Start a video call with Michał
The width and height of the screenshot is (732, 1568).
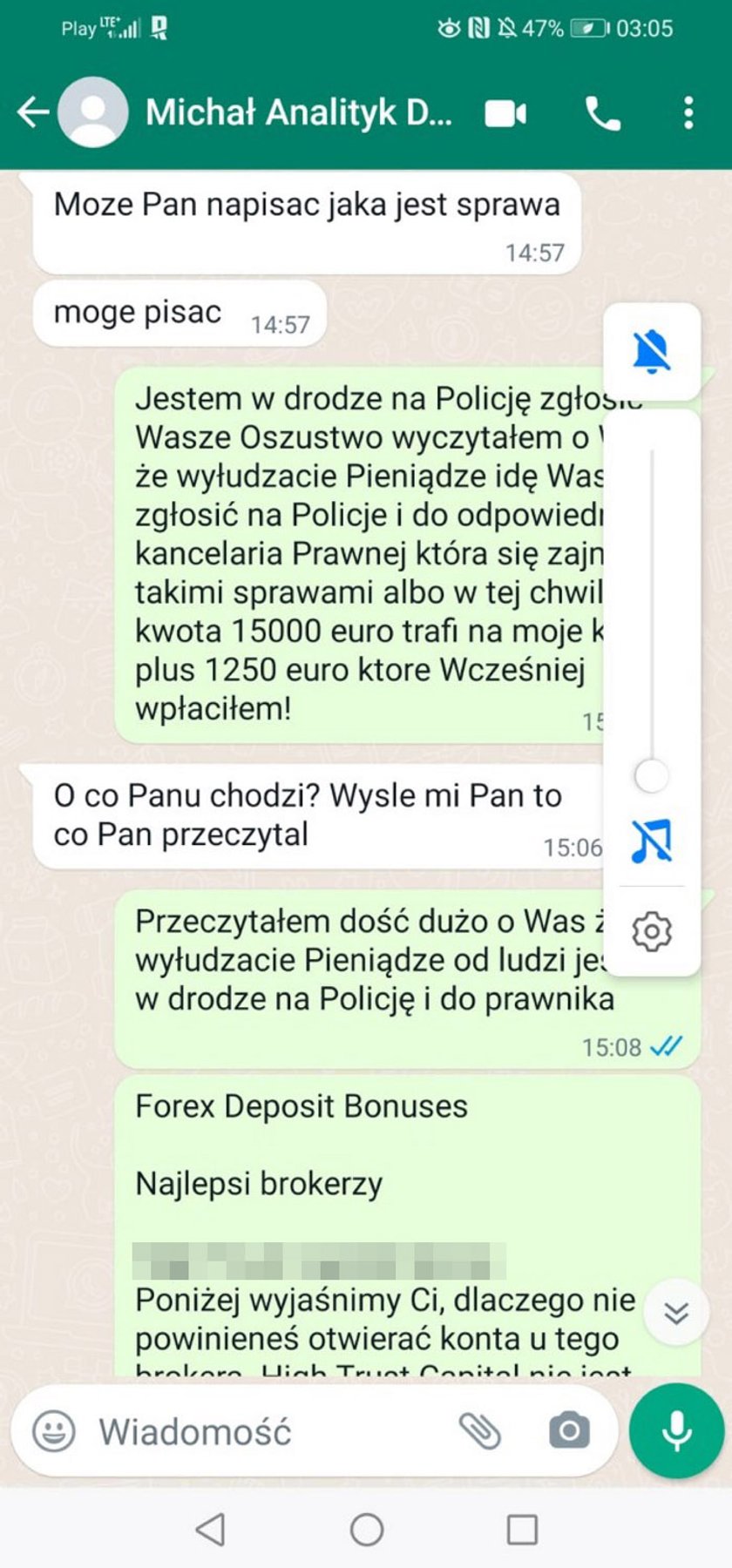(505, 113)
